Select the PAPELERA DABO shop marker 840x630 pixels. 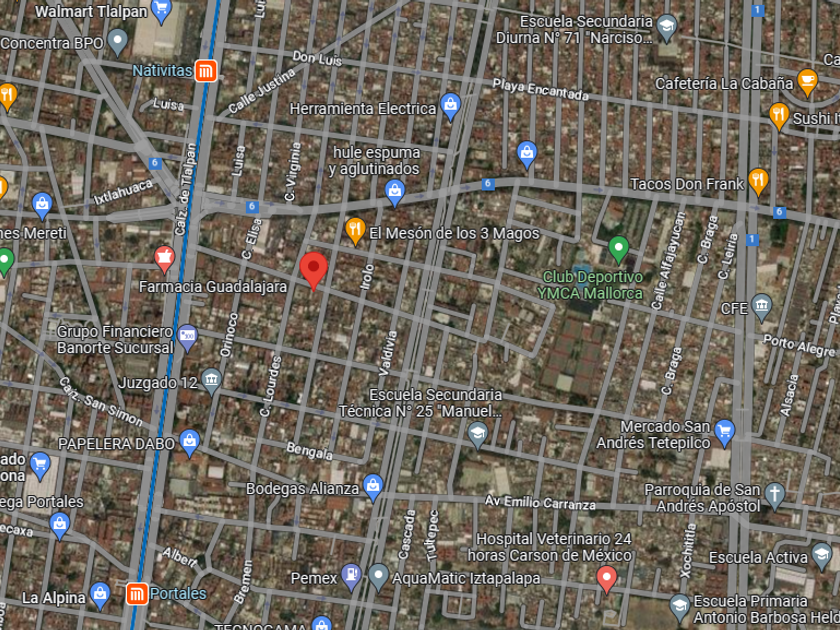189,443
